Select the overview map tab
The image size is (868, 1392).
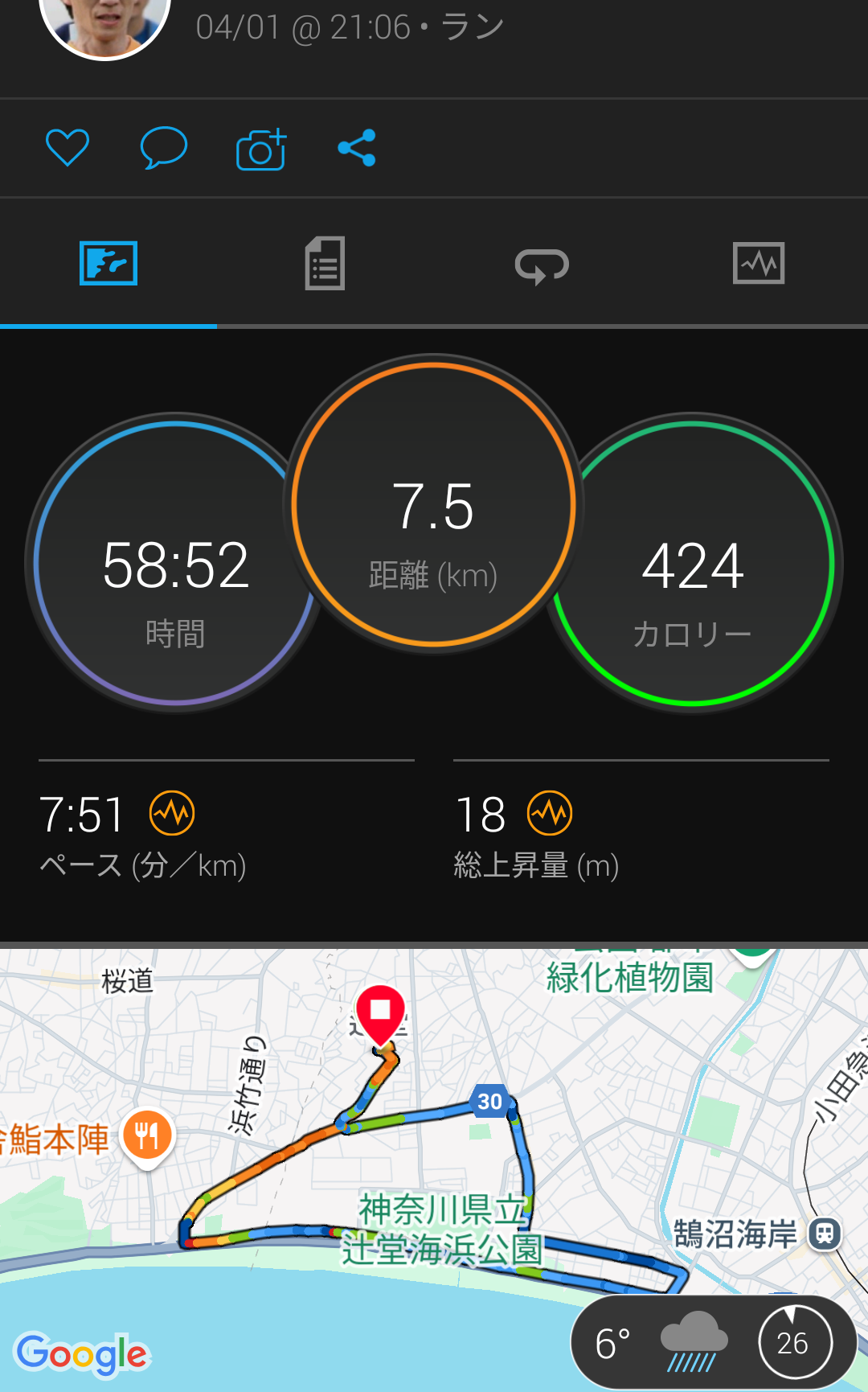108,263
